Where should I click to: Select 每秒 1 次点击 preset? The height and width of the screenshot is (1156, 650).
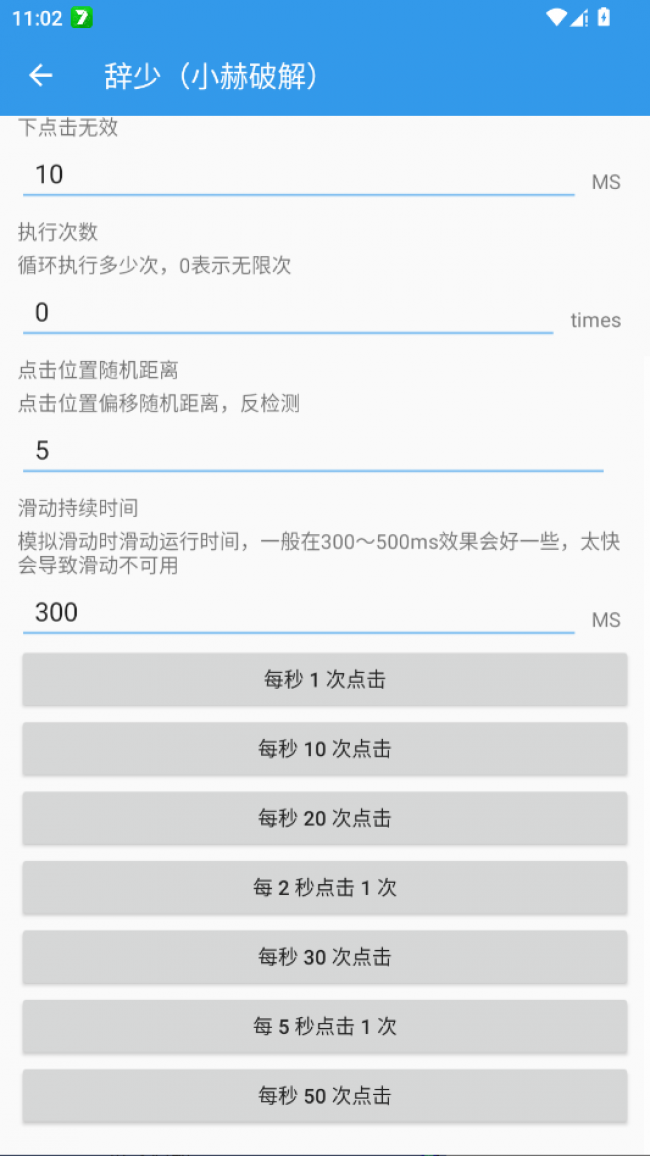click(325, 680)
